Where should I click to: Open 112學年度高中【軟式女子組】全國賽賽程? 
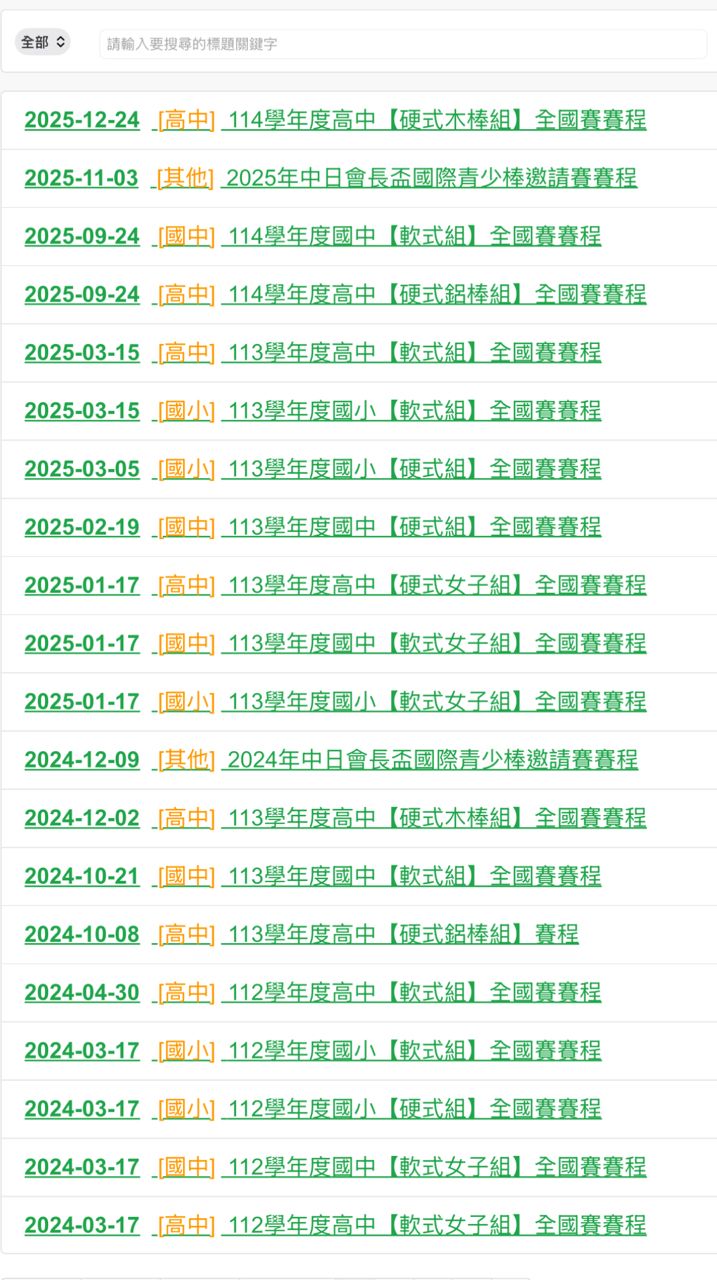(435, 1224)
